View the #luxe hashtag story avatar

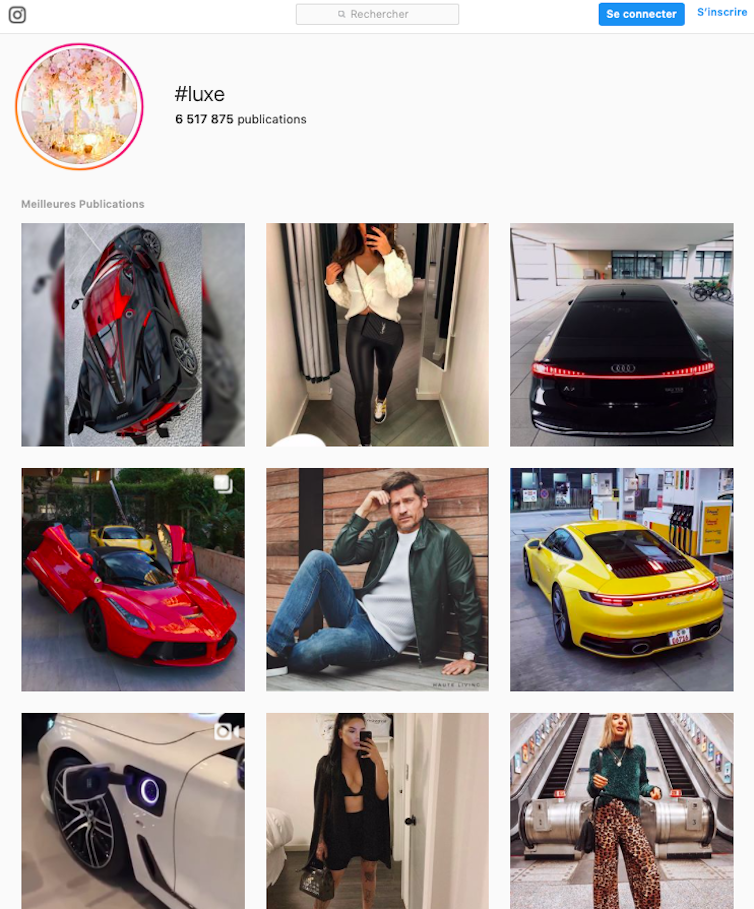(80, 108)
